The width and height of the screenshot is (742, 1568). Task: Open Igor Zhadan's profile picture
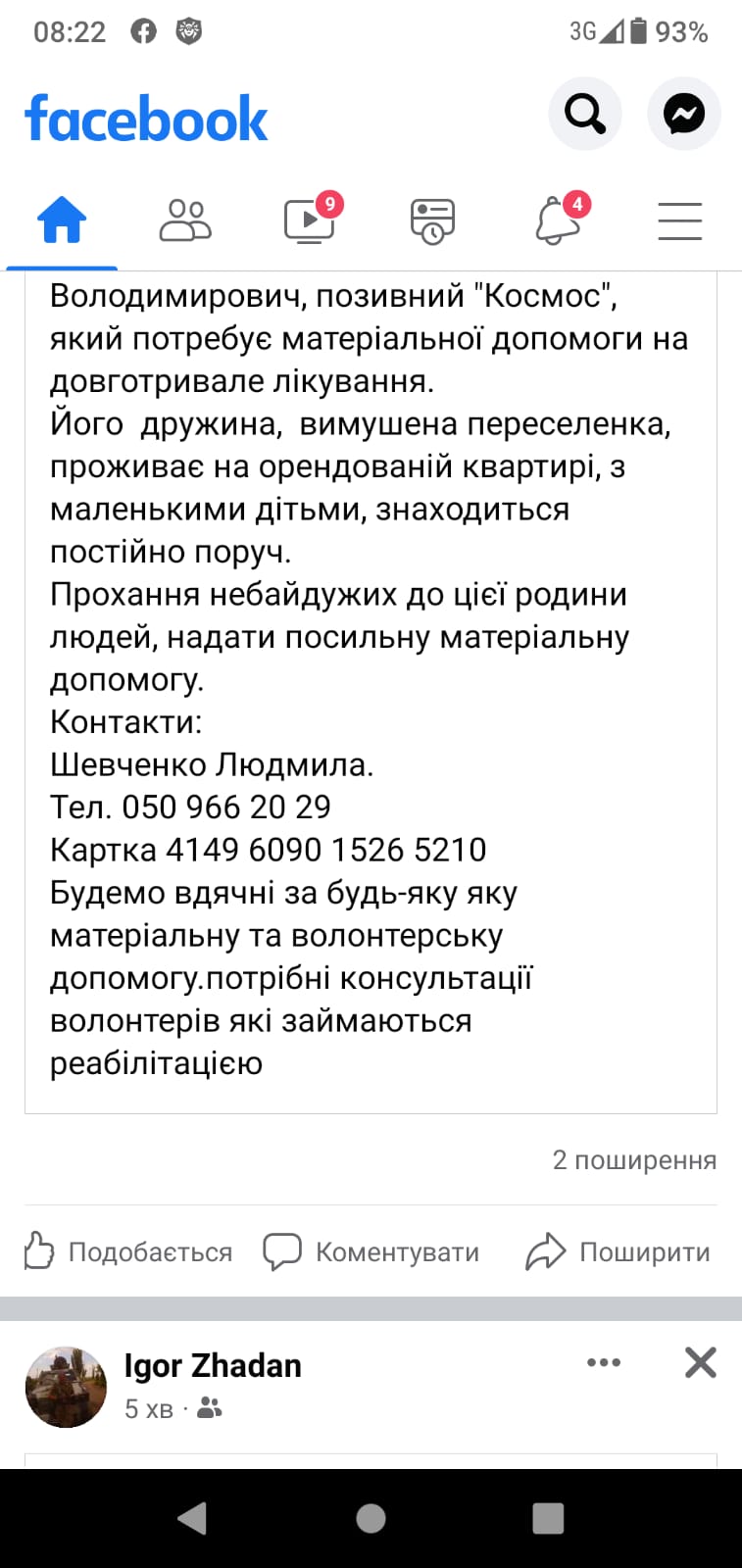(x=66, y=1386)
